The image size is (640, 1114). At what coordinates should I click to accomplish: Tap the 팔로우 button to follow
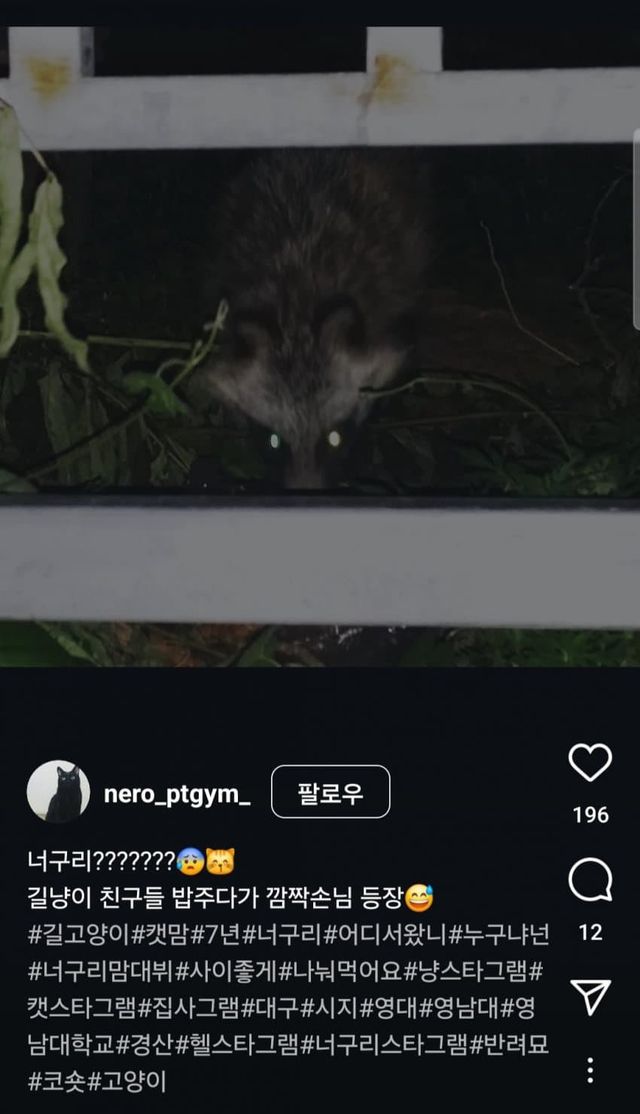tap(330, 792)
